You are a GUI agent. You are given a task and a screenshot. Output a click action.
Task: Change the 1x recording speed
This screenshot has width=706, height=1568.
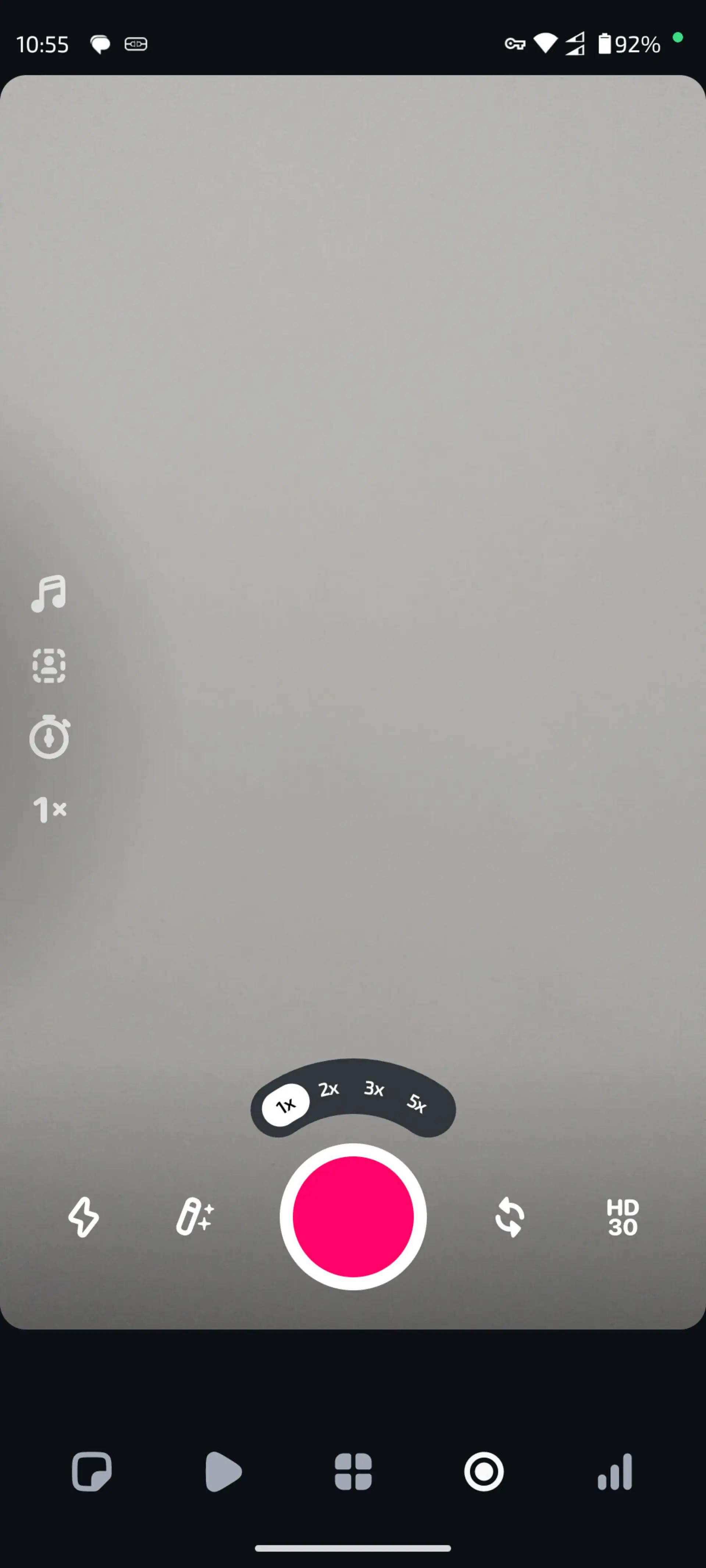[x=49, y=810]
